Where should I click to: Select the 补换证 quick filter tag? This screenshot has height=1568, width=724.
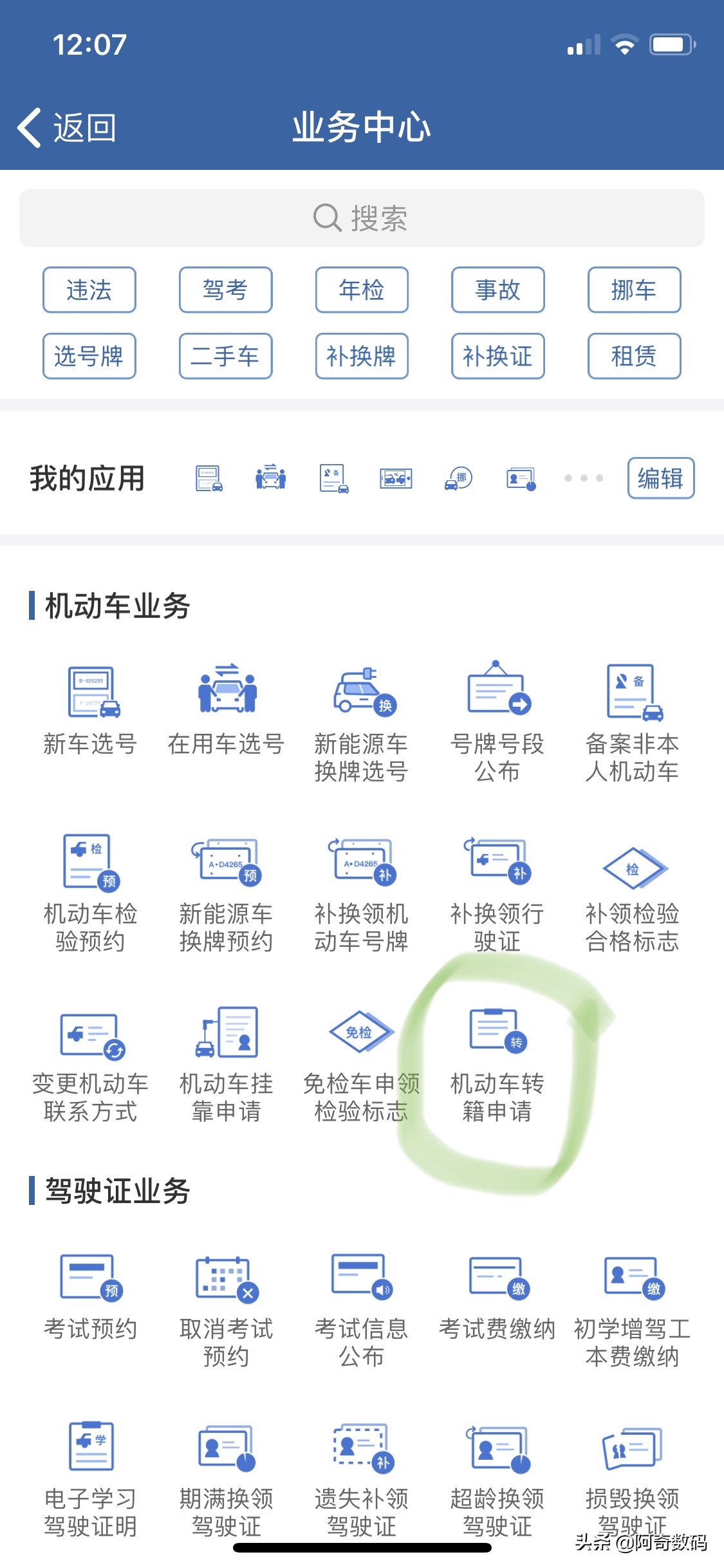tap(497, 357)
